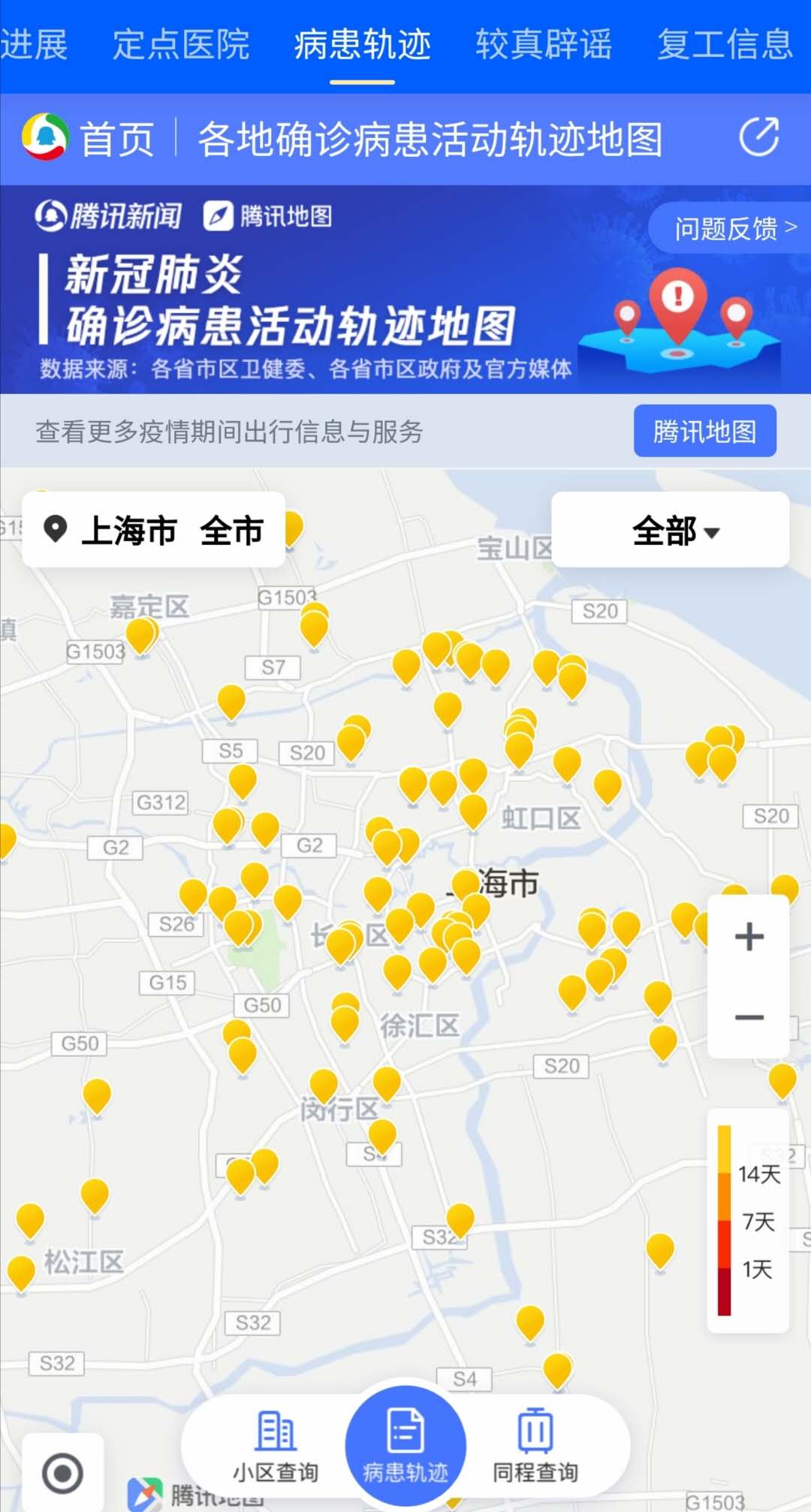Zoom out the map with minus
This screenshot has height=1512, width=811.
point(749,1017)
